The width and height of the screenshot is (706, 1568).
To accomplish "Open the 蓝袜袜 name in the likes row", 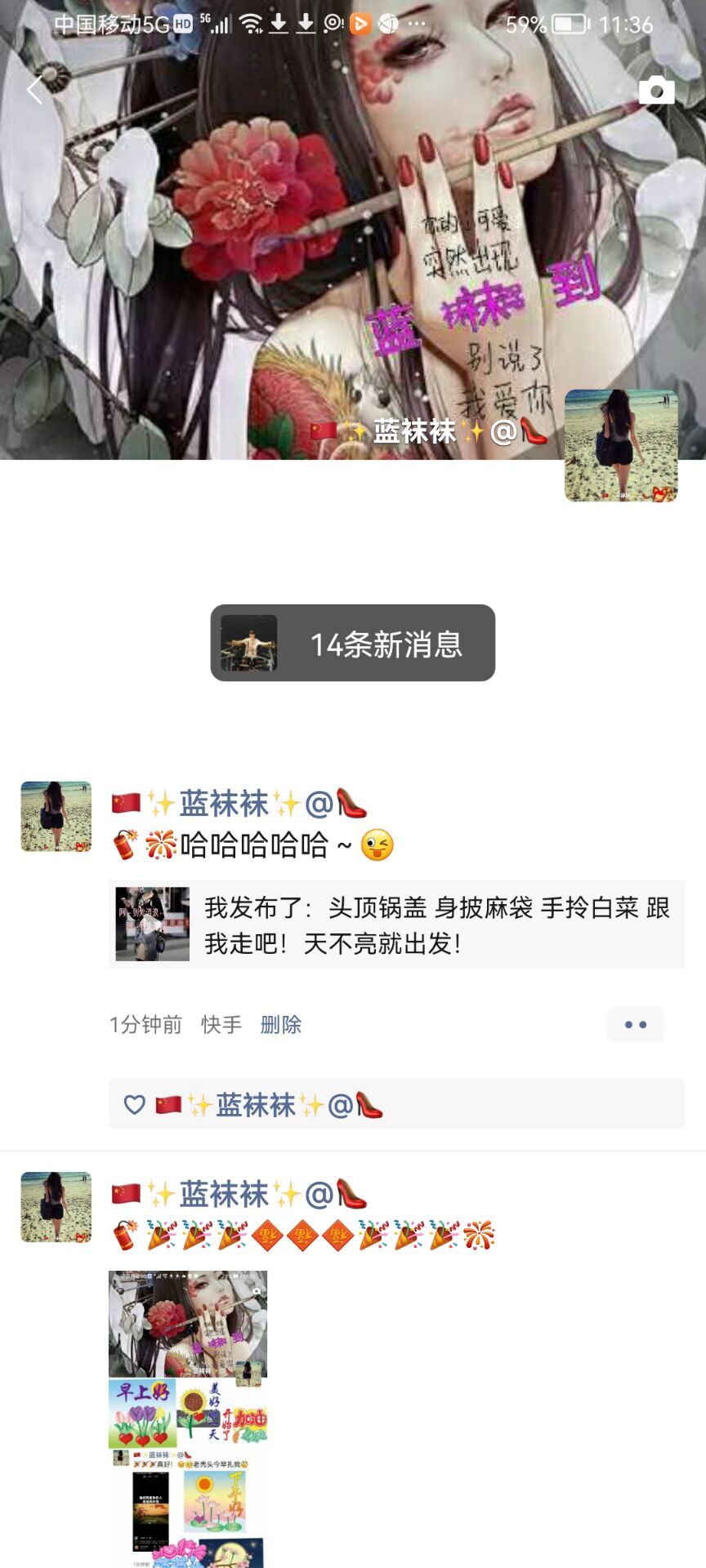I will [x=255, y=1105].
